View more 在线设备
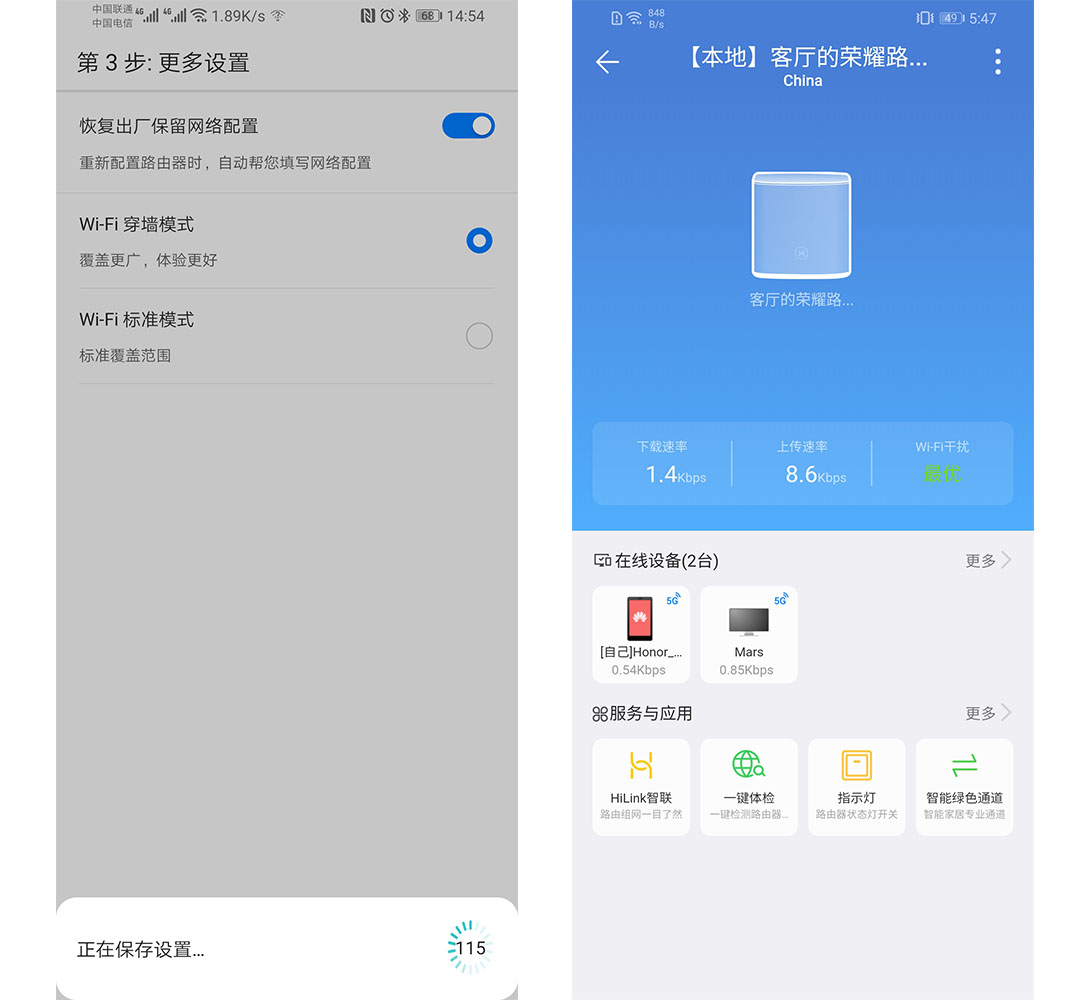The height and width of the screenshot is (1000, 1089). click(988, 561)
